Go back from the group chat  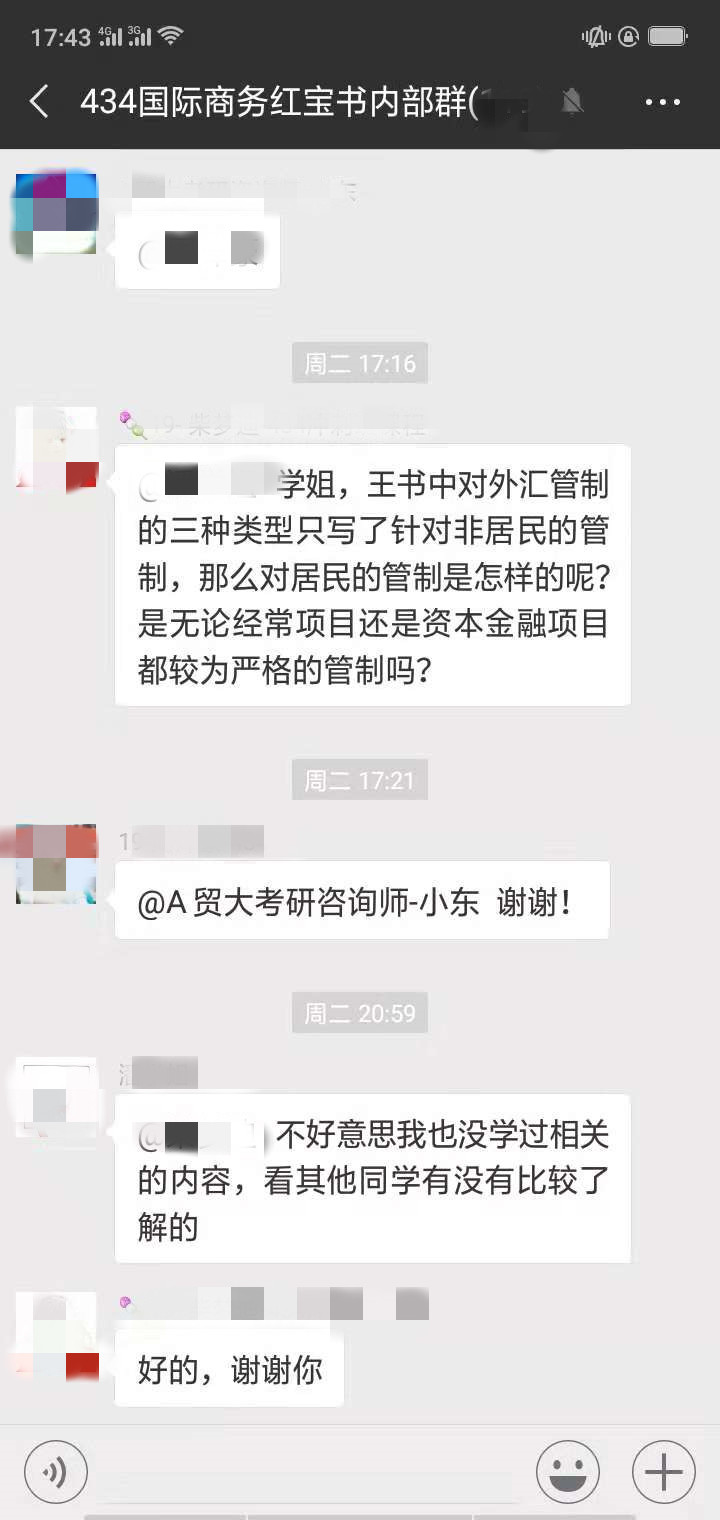40,101
